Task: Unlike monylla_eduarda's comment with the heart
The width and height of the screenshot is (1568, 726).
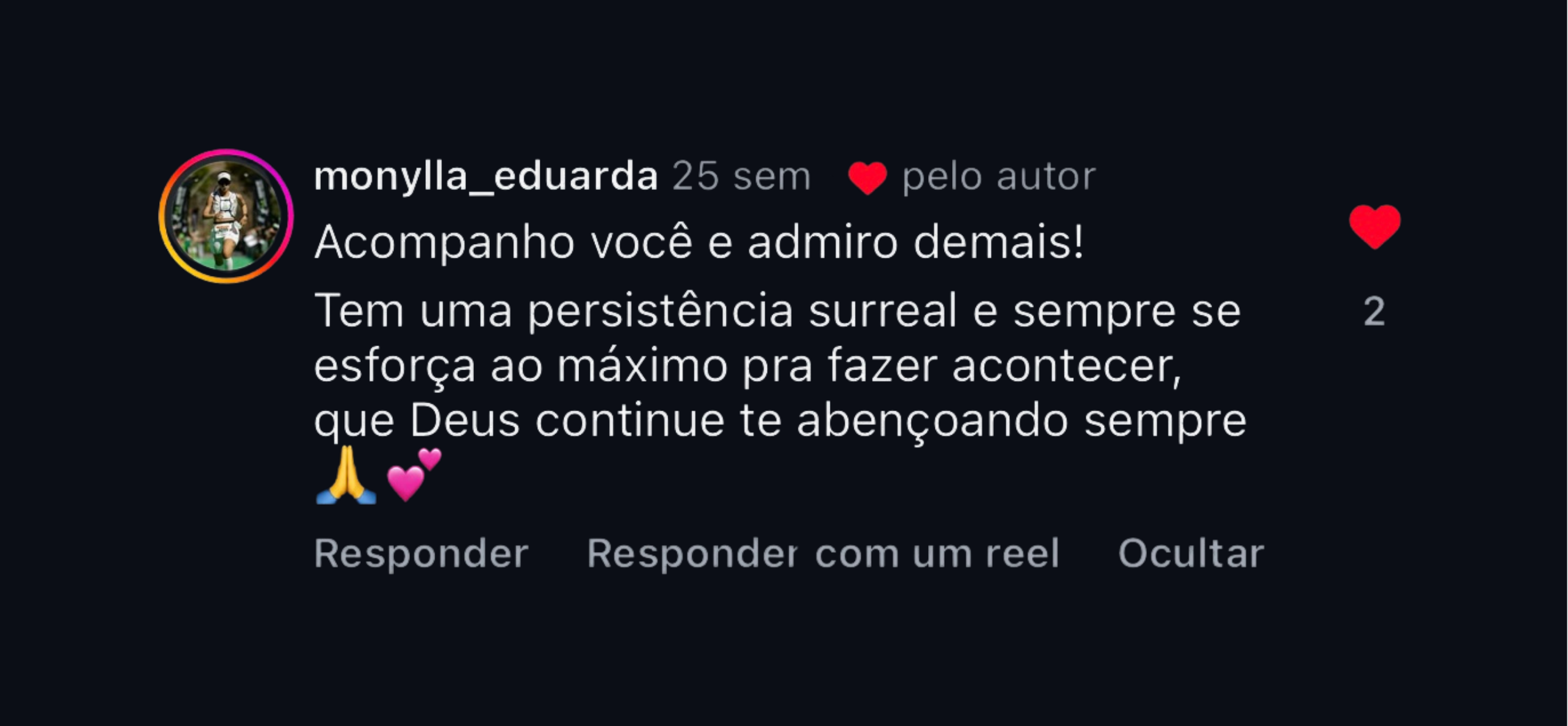Action: (x=1374, y=226)
